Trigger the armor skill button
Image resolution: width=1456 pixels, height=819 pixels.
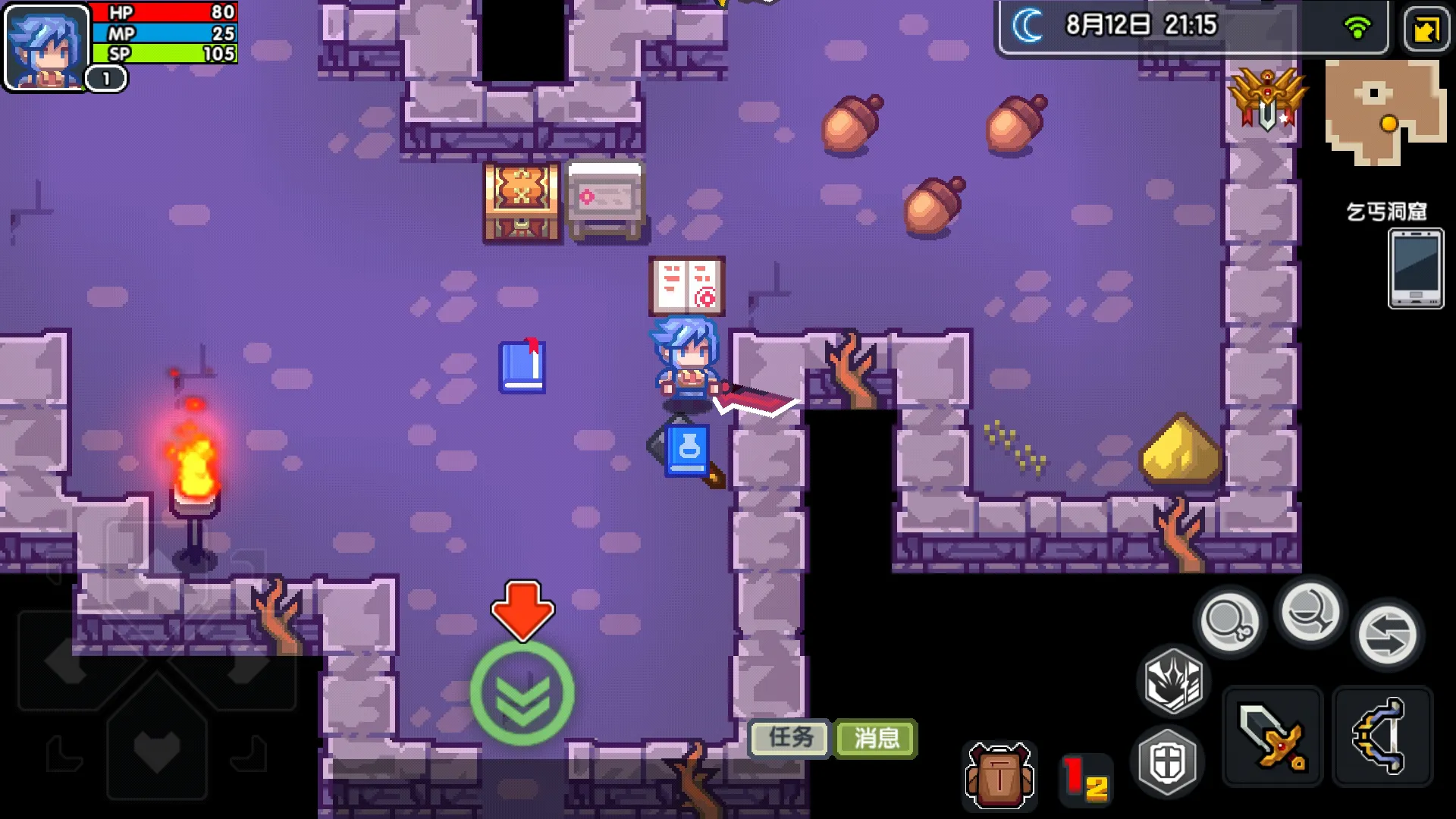[x=1173, y=680]
